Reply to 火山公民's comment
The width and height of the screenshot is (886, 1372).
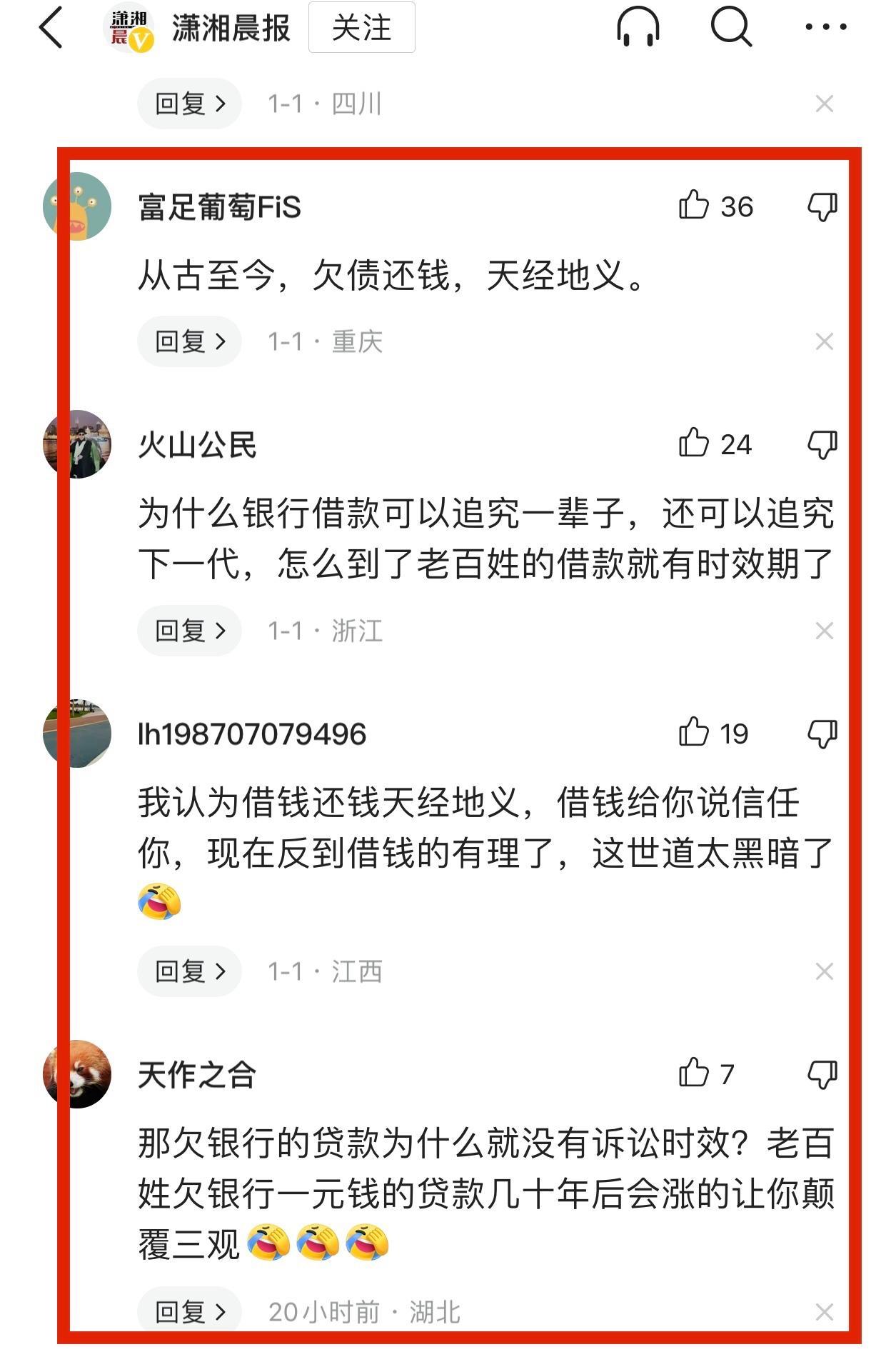tap(189, 631)
